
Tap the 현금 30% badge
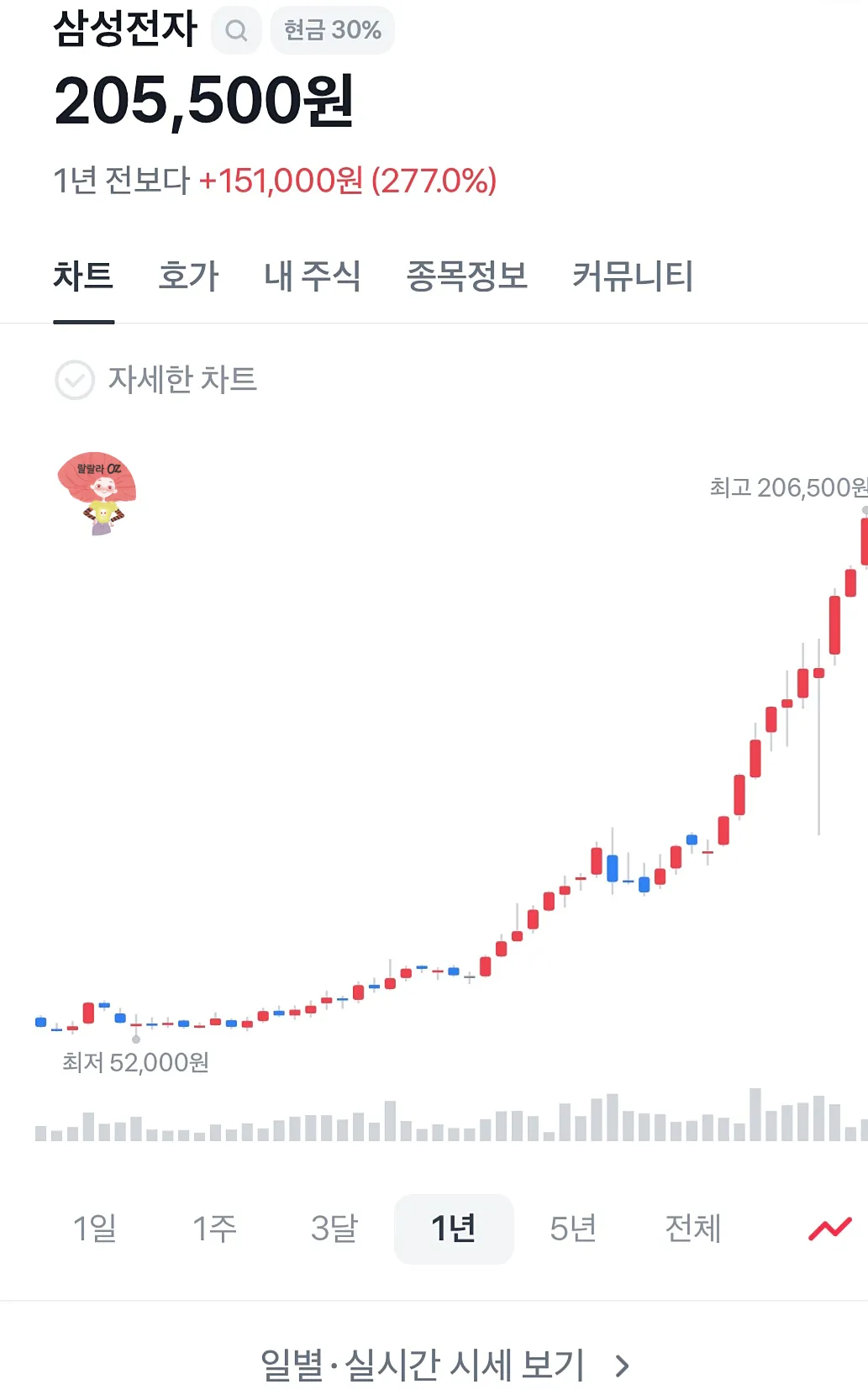tap(331, 29)
